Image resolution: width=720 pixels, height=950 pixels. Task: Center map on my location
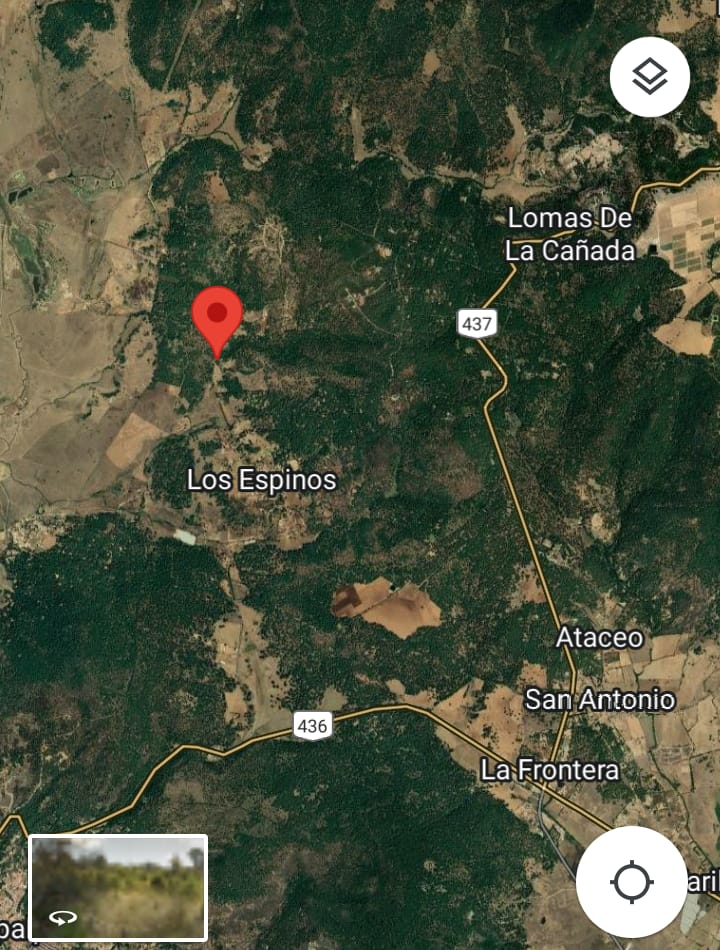click(631, 882)
